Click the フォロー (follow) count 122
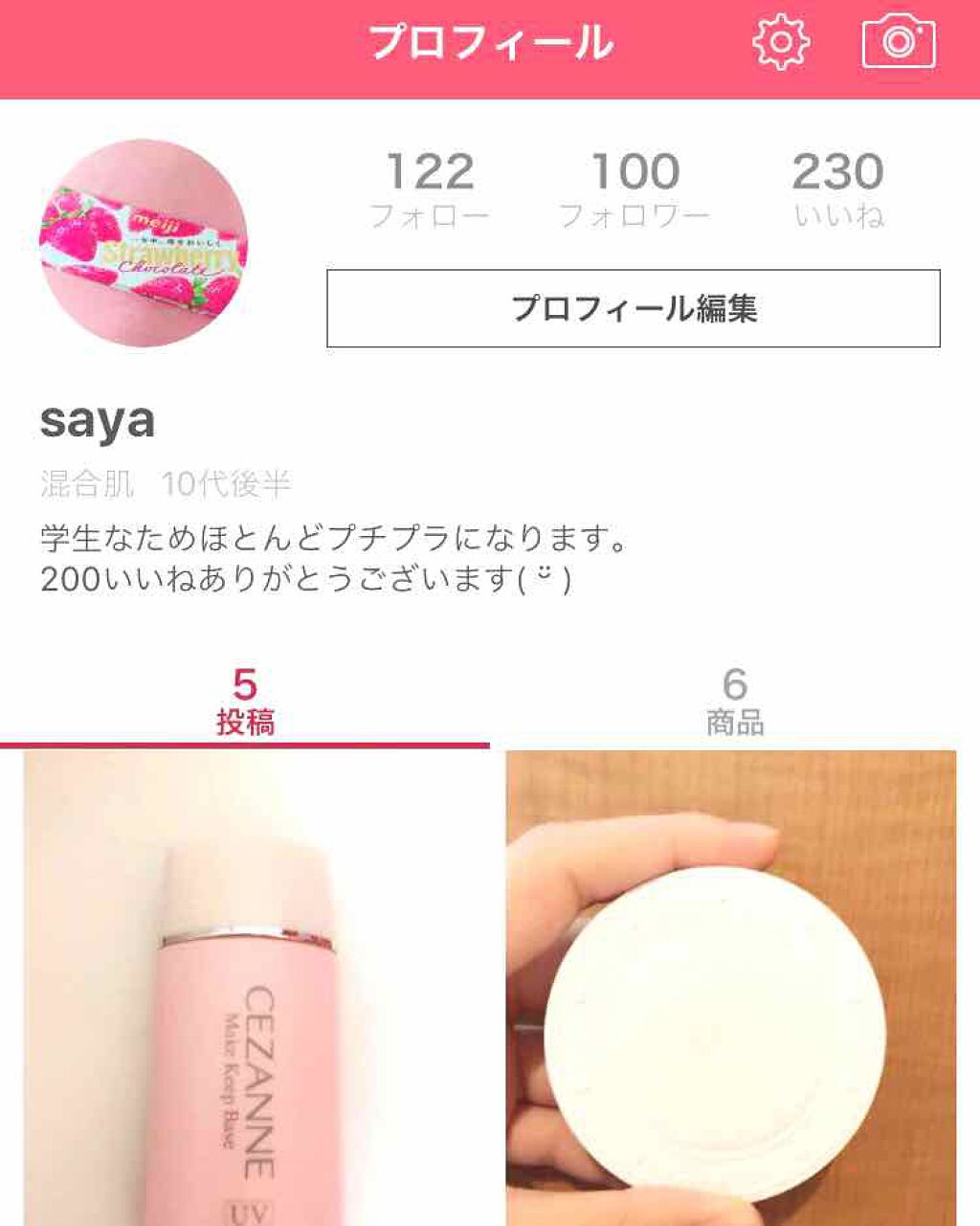The height and width of the screenshot is (1226, 980). pos(433,187)
